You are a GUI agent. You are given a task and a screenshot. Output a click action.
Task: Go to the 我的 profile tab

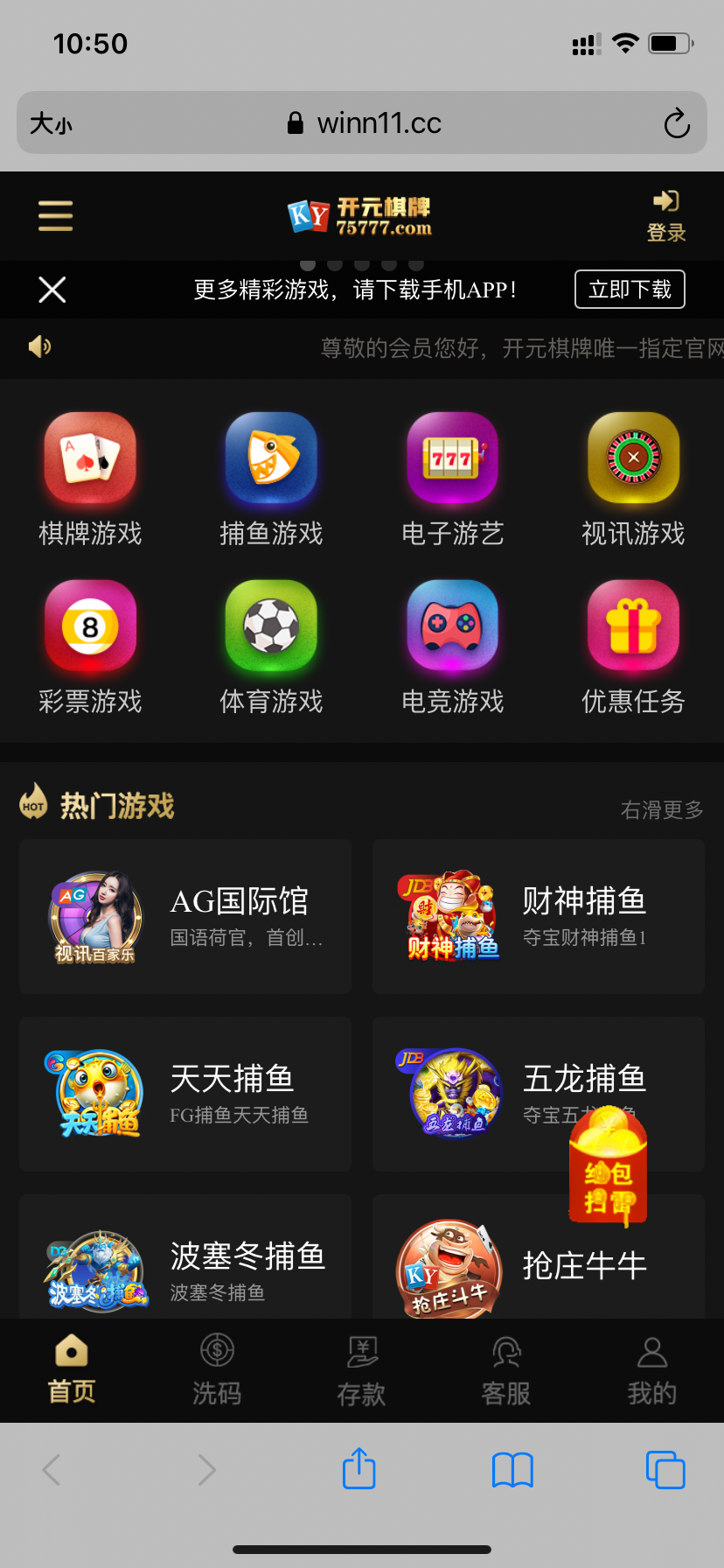tap(651, 1370)
